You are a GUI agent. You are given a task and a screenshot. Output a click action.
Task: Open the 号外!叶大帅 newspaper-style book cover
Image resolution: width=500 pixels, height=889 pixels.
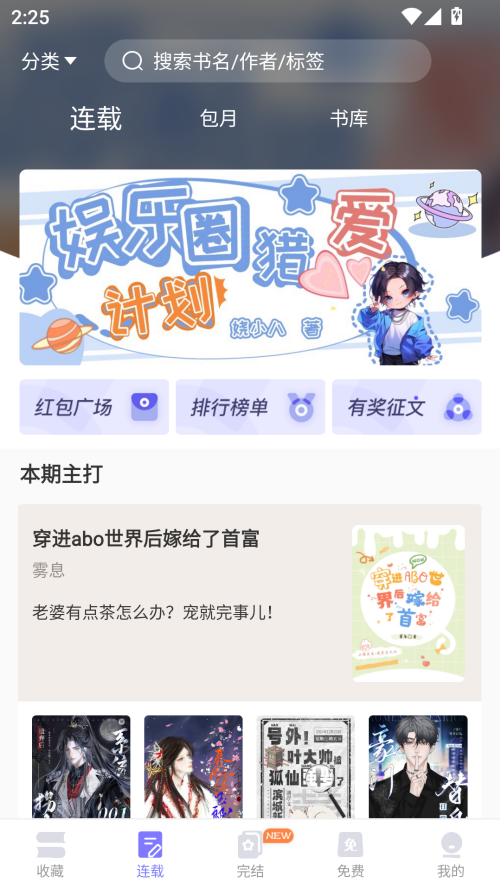306,767
